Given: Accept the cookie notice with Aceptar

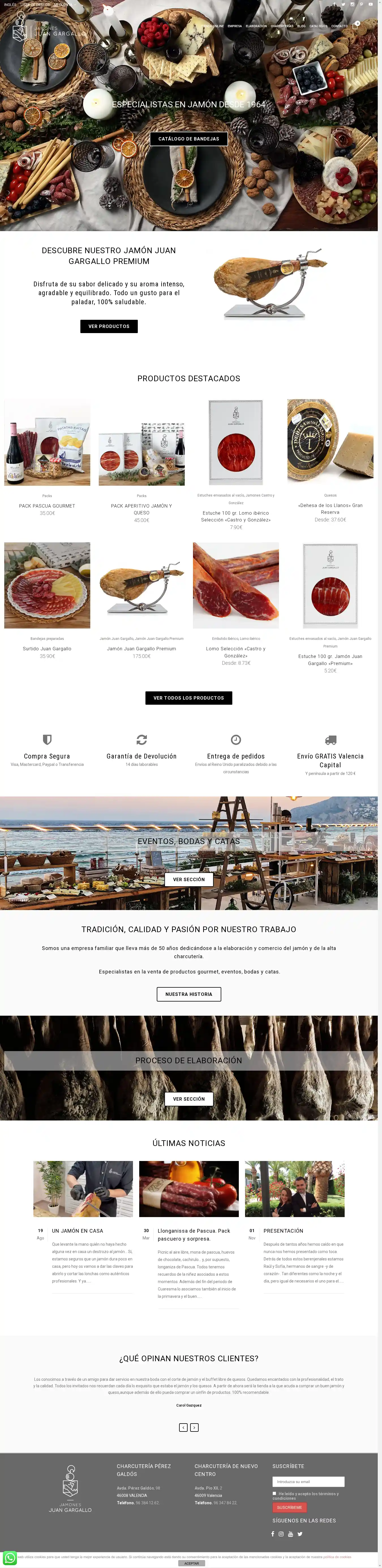Looking at the screenshot, I should point(192,1563).
